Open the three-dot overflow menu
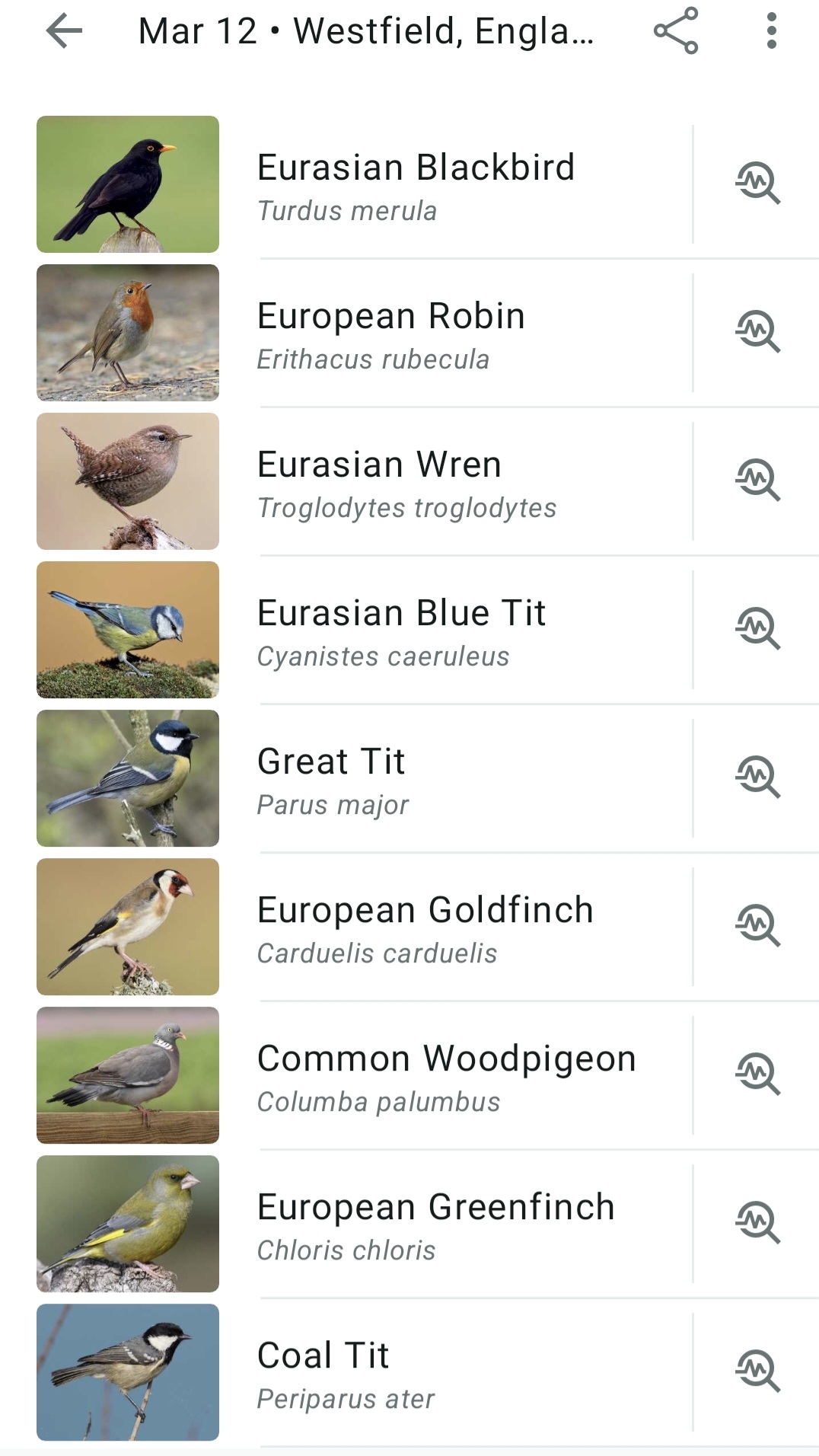The image size is (819, 1456). pos(772,31)
